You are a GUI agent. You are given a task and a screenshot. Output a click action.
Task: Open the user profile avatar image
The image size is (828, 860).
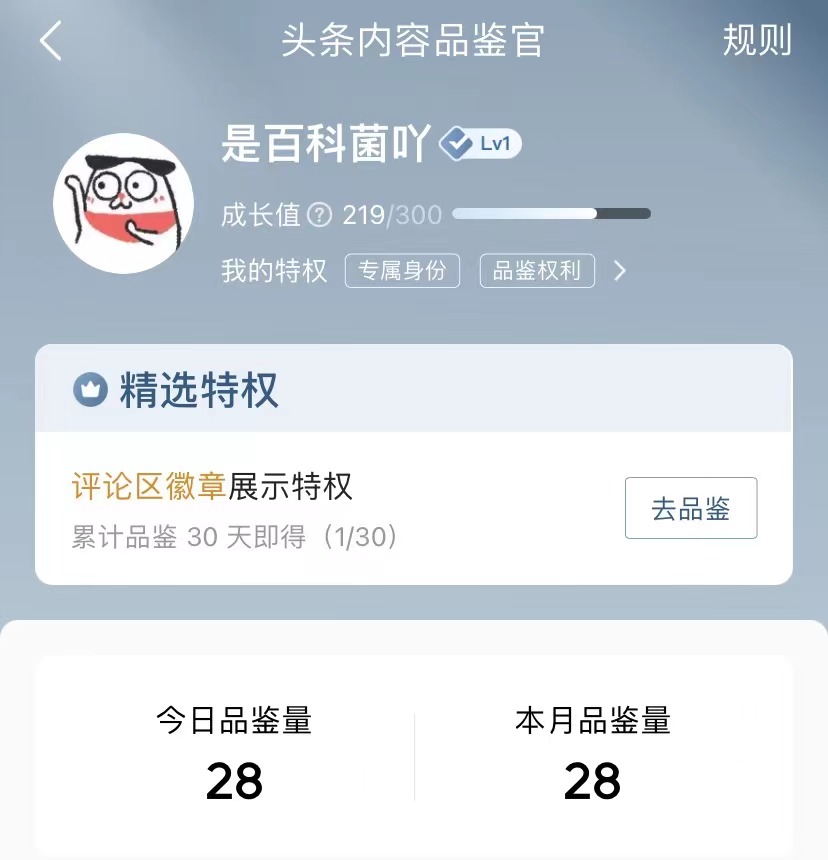point(123,204)
